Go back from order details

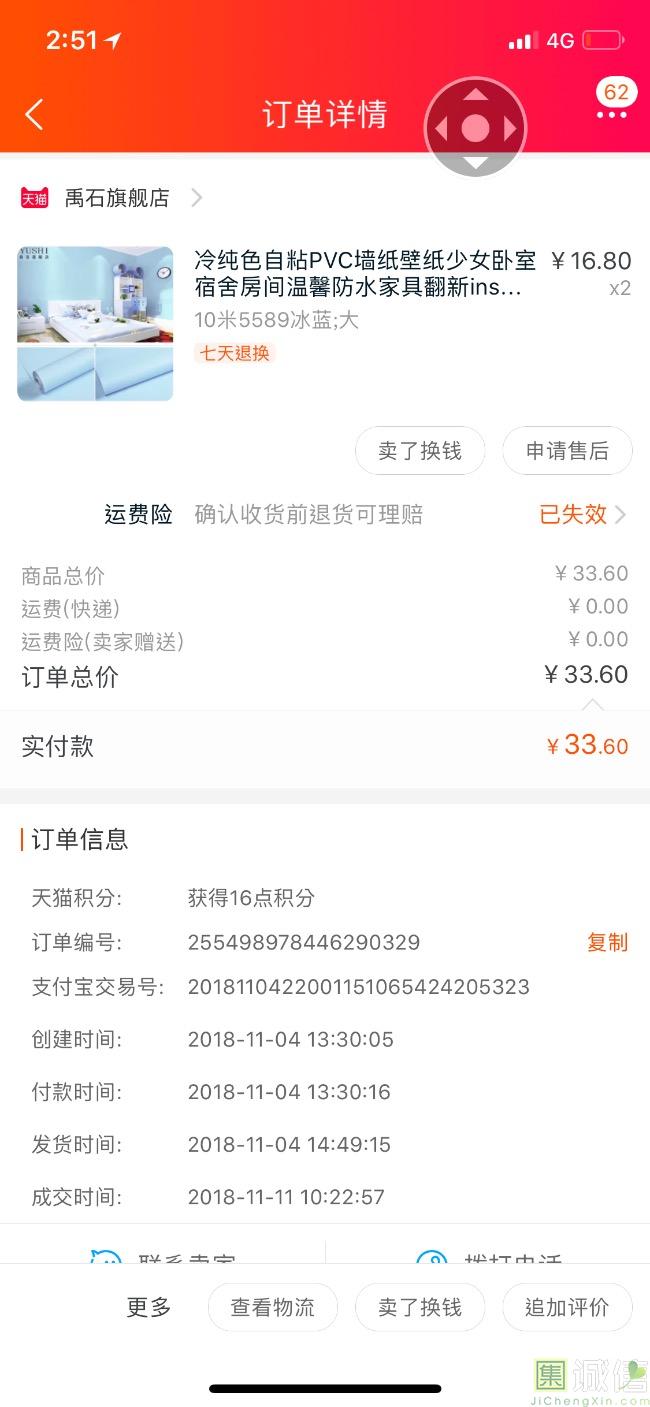click(34, 115)
